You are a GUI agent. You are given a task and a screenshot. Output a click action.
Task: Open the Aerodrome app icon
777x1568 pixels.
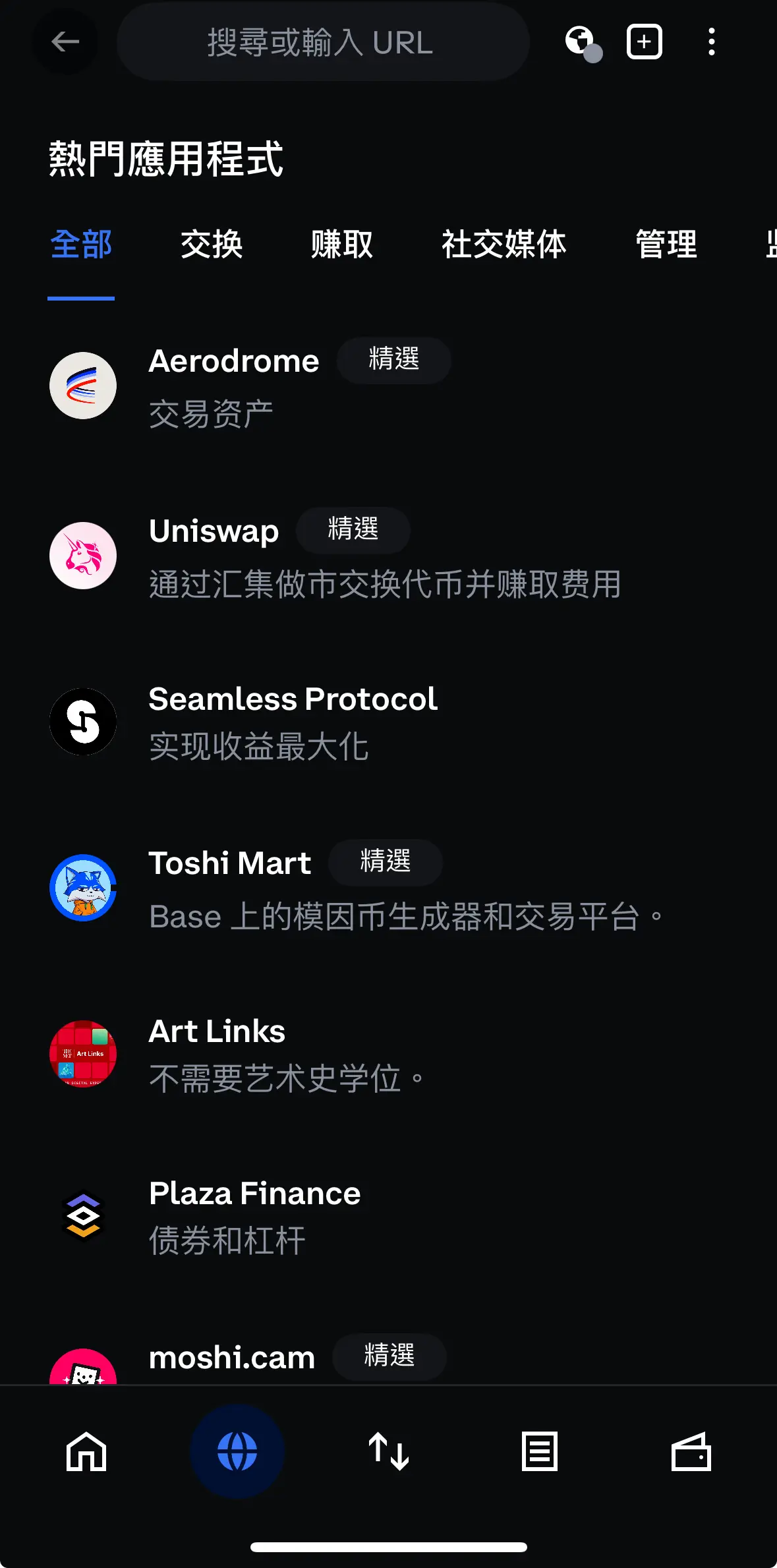(x=83, y=386)
